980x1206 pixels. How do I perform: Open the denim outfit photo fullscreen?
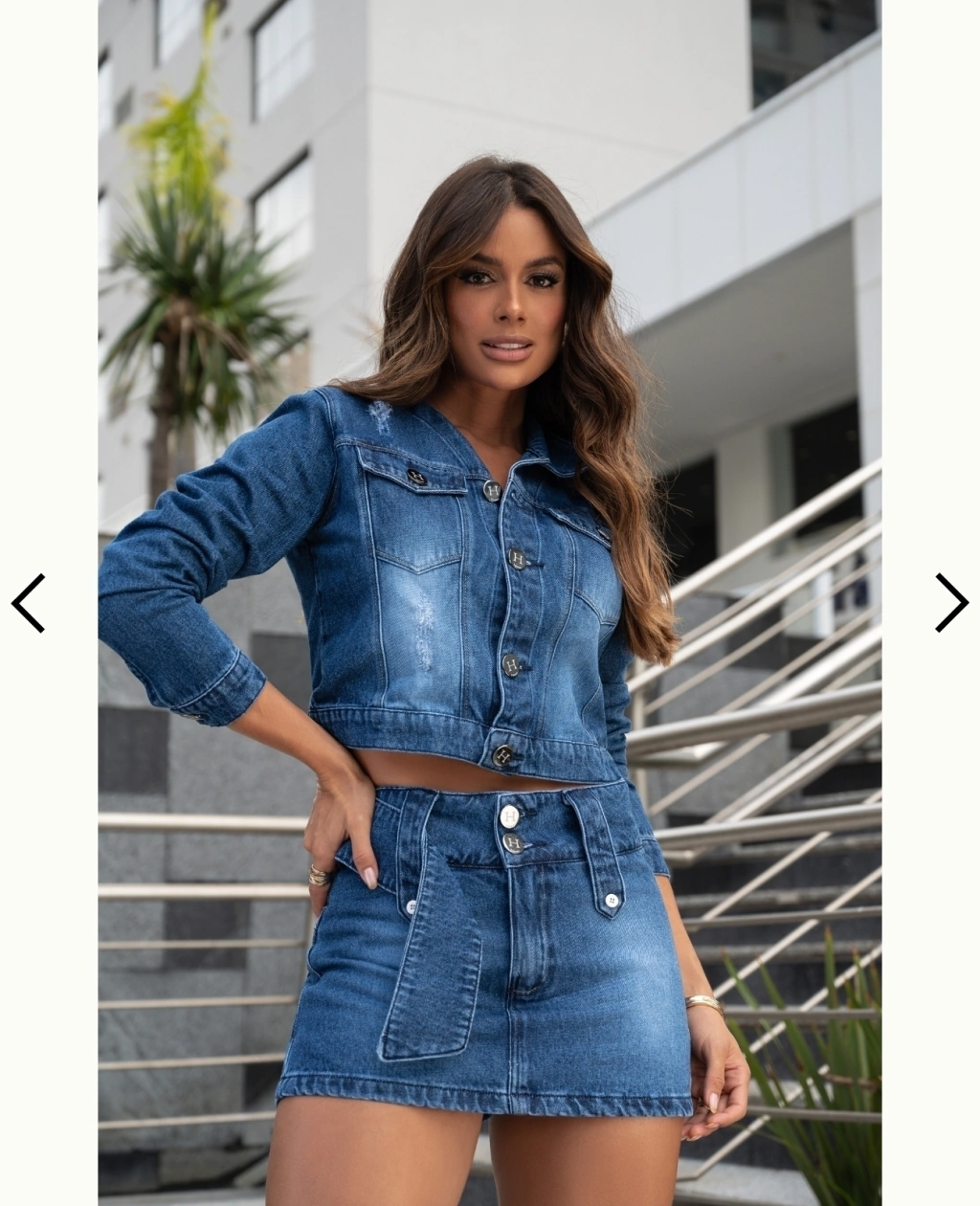[x=489, y=603]
